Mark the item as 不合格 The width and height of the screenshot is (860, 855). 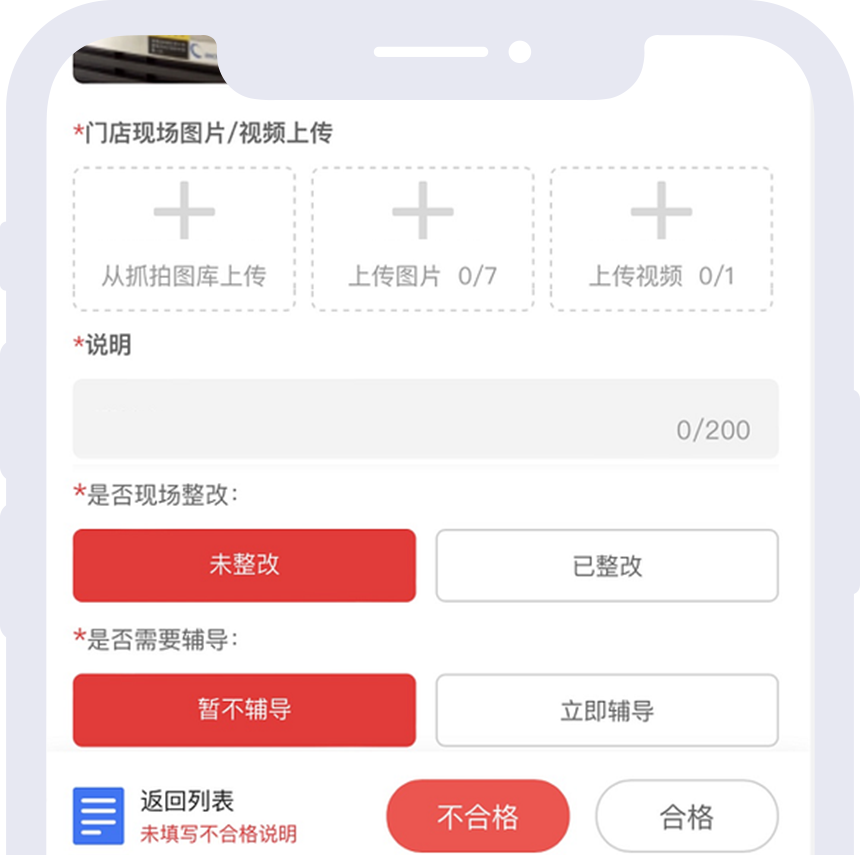coord(478,816)
